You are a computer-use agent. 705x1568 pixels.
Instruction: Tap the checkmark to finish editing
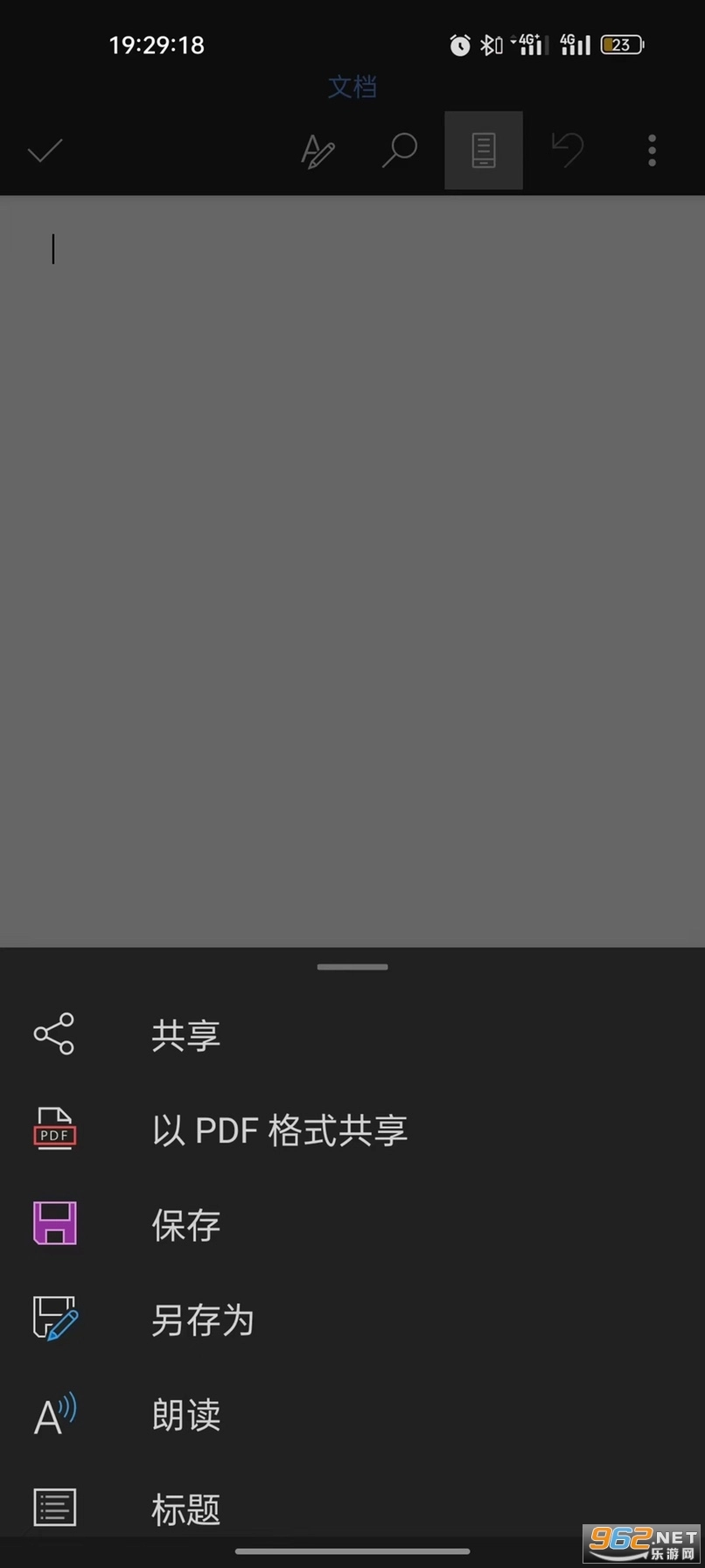pos(45,150)
